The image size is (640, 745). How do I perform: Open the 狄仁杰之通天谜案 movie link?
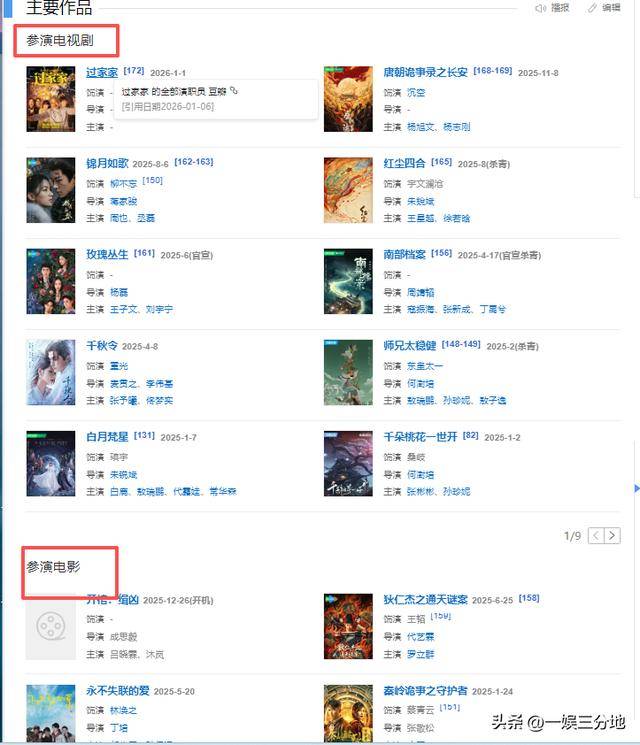tap(425, 600)
